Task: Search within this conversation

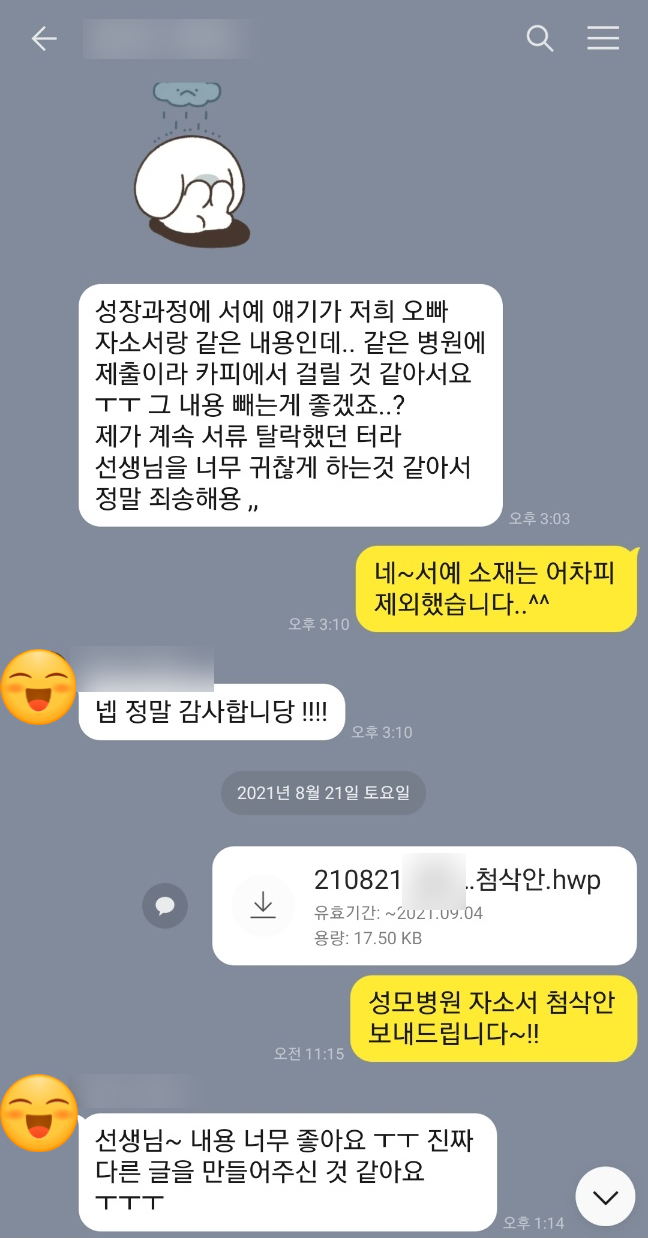Action: [539, 39]
